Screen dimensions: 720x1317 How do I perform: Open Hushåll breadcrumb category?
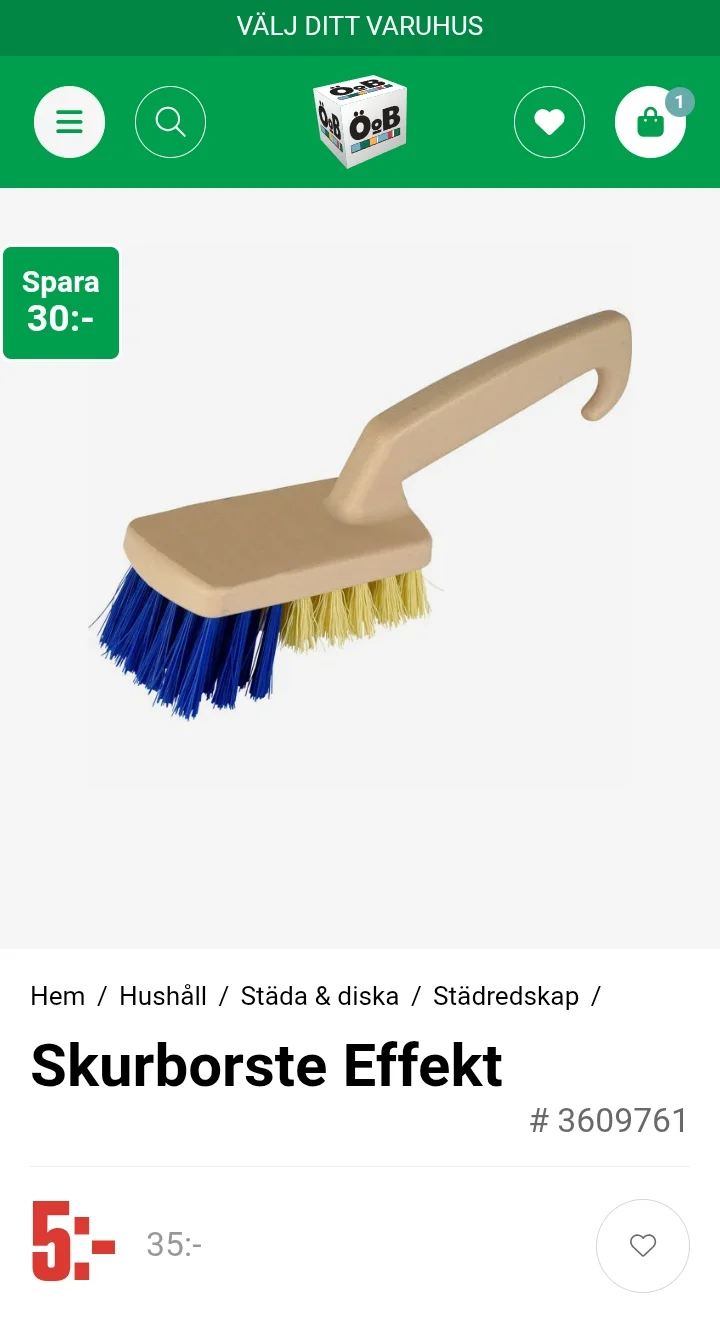pyautogui.click(x=163, y=996)
